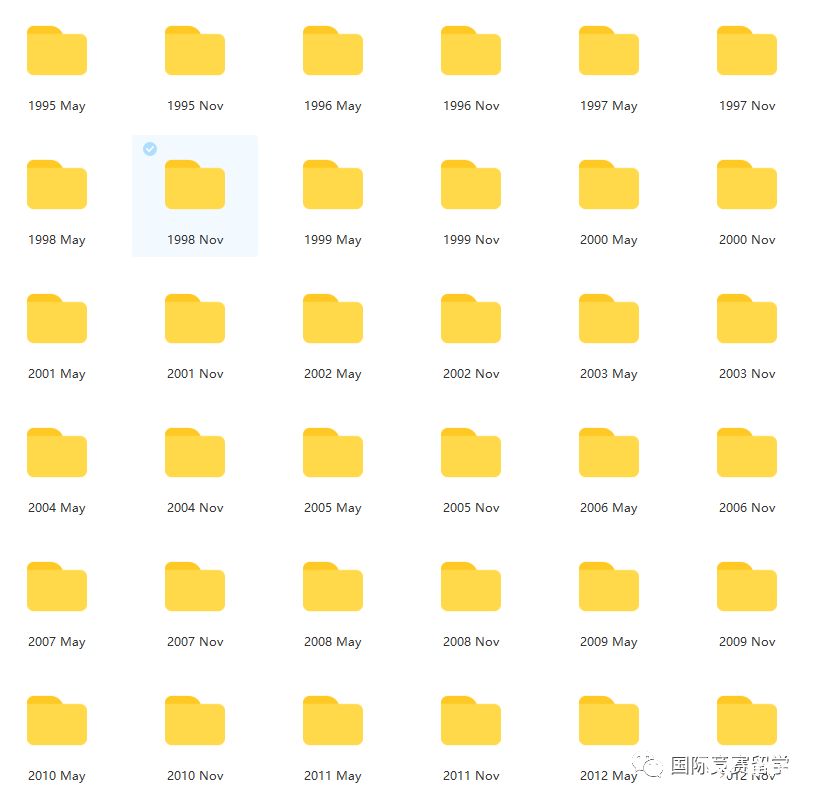Open the 2005 May folder
This screenshot has width=816, height=801.
[x=333, y=454]
